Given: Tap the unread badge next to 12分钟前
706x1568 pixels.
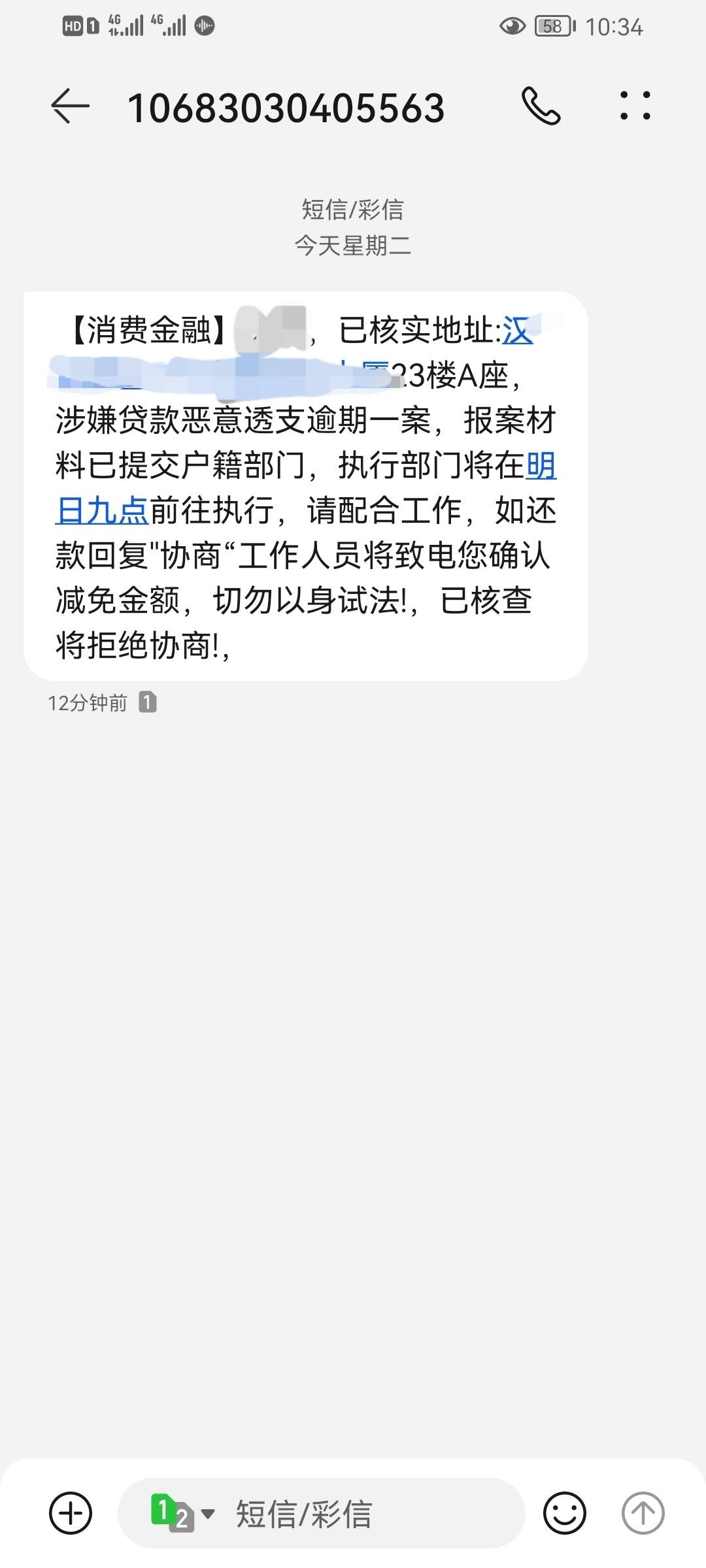Looking at the screenshot, I should tap(149, 703).
